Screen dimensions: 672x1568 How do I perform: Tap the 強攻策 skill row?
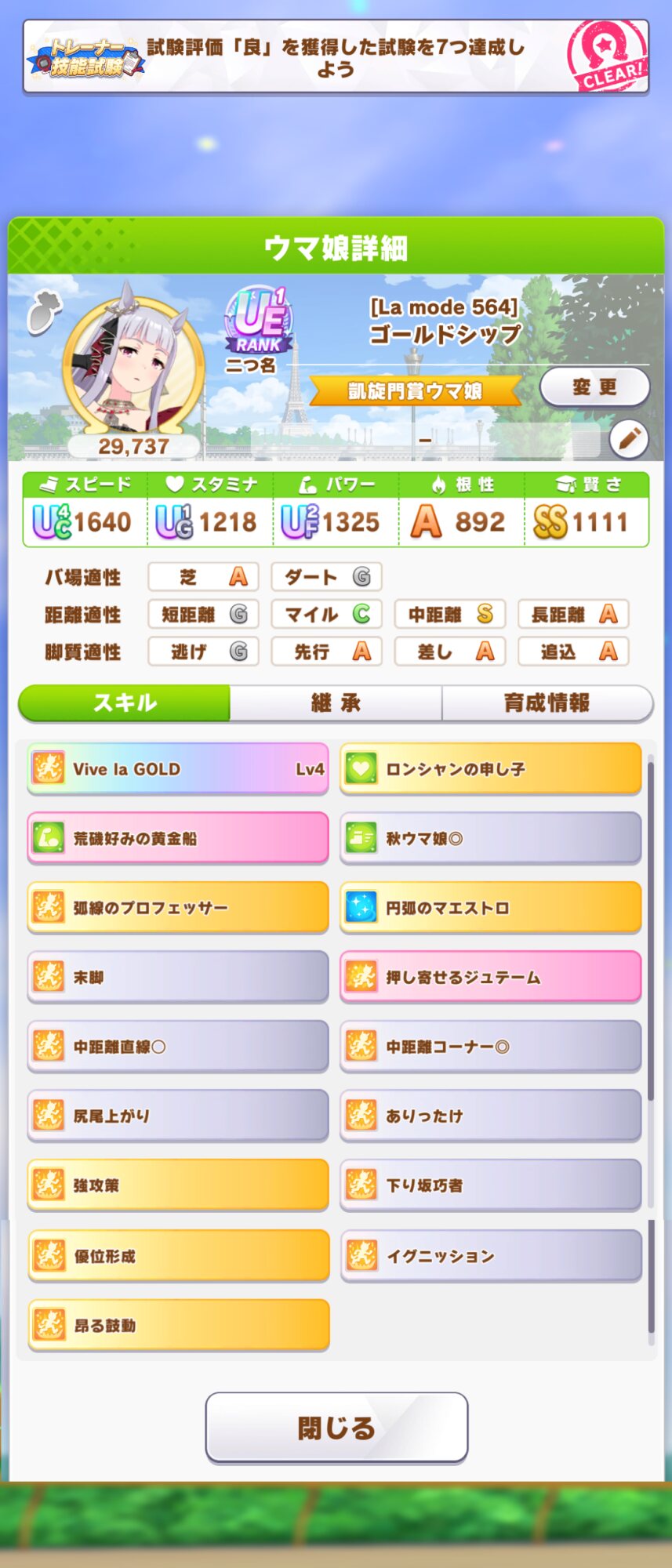point(178,1185)
